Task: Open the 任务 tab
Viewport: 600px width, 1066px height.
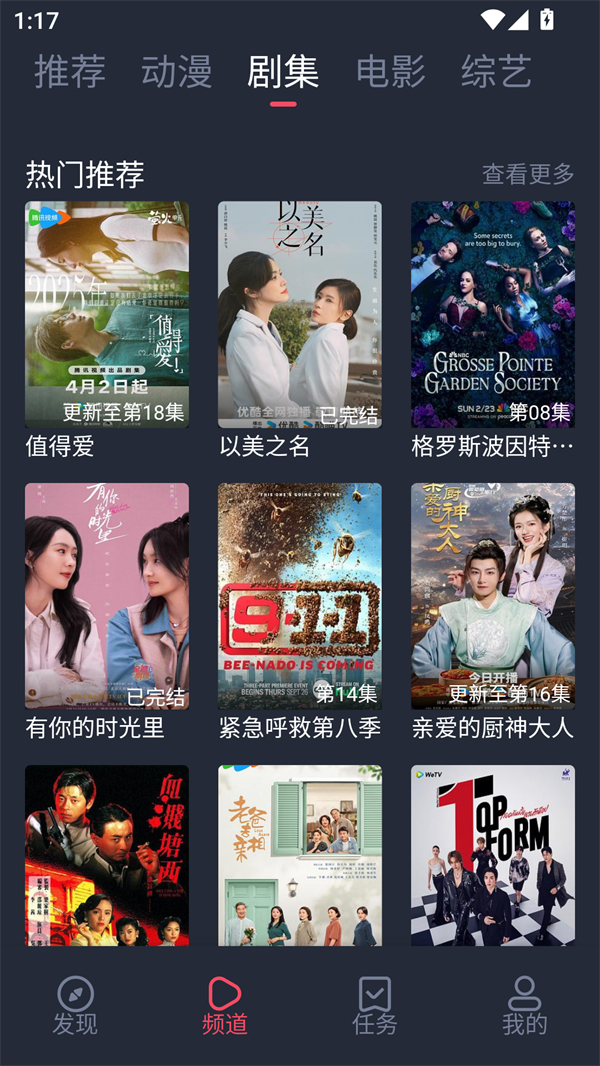Action: click(375, 1005)
